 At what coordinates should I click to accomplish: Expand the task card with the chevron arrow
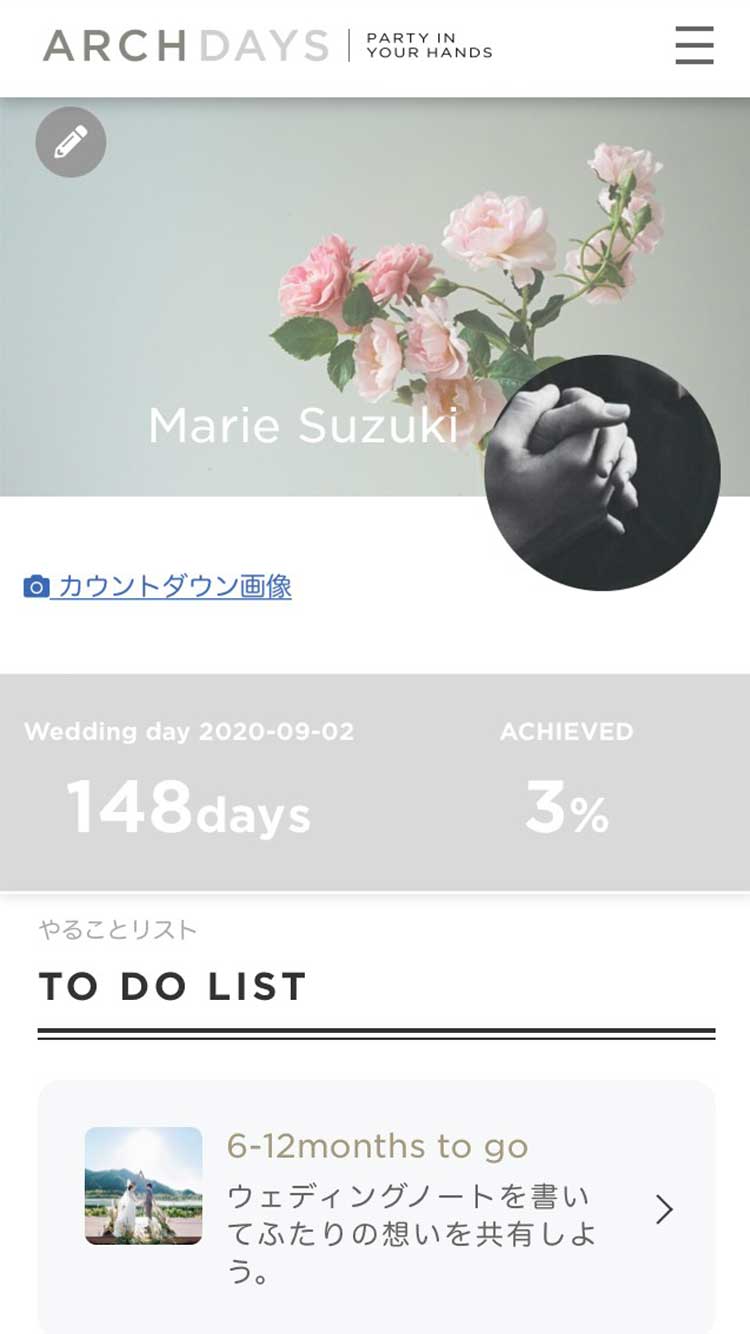663,1209
